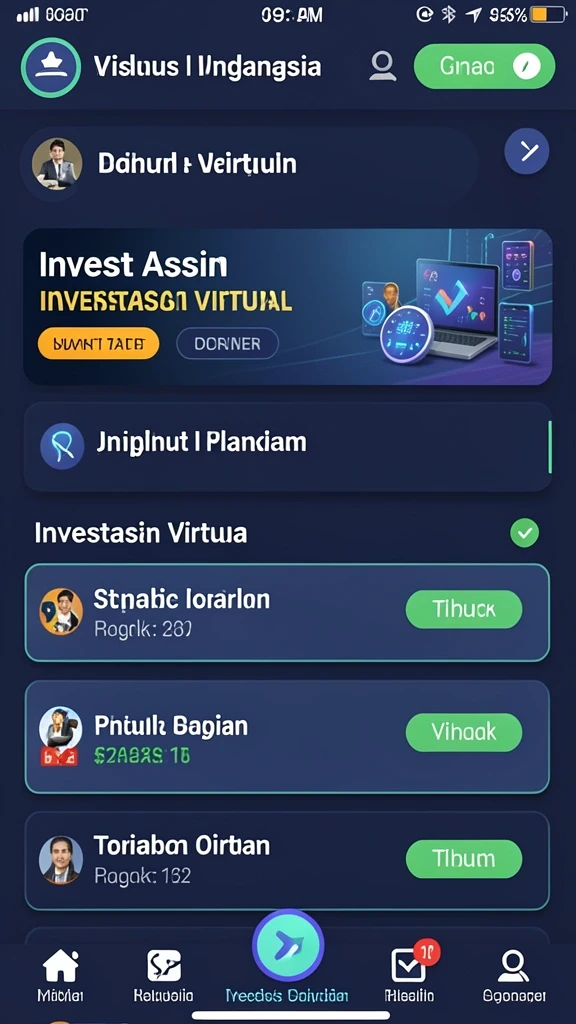Open the Stnabic Iorarlon card
The image size is (576, 1024).
pos(287,613)
